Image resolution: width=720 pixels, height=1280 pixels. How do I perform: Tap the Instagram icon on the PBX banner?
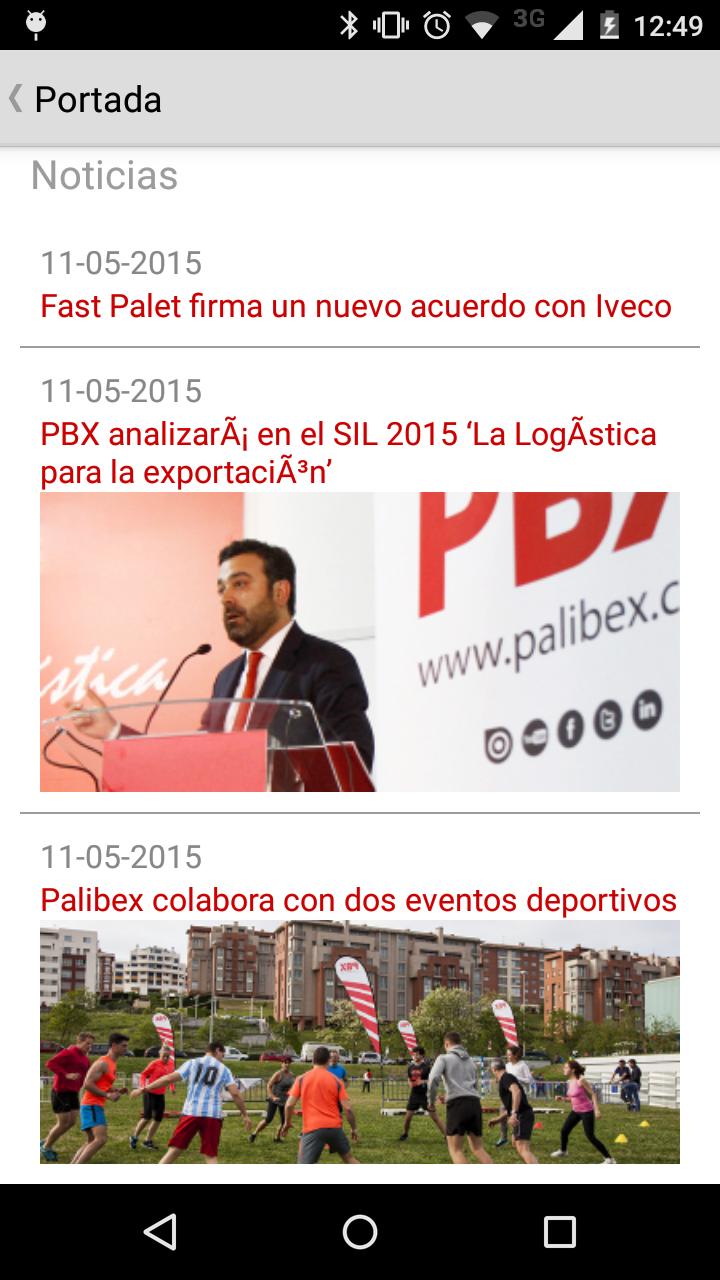click(x=499, y=742)
